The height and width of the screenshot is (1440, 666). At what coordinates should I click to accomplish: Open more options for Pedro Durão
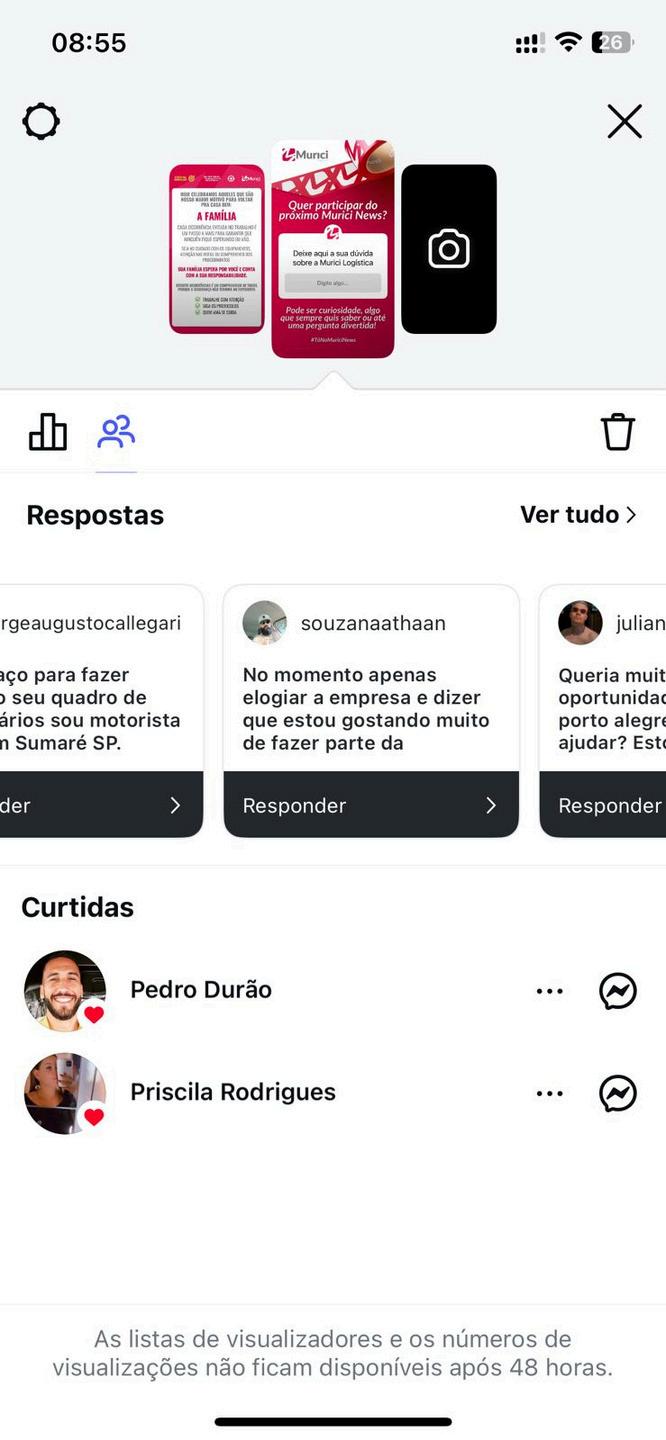[549, 991]
